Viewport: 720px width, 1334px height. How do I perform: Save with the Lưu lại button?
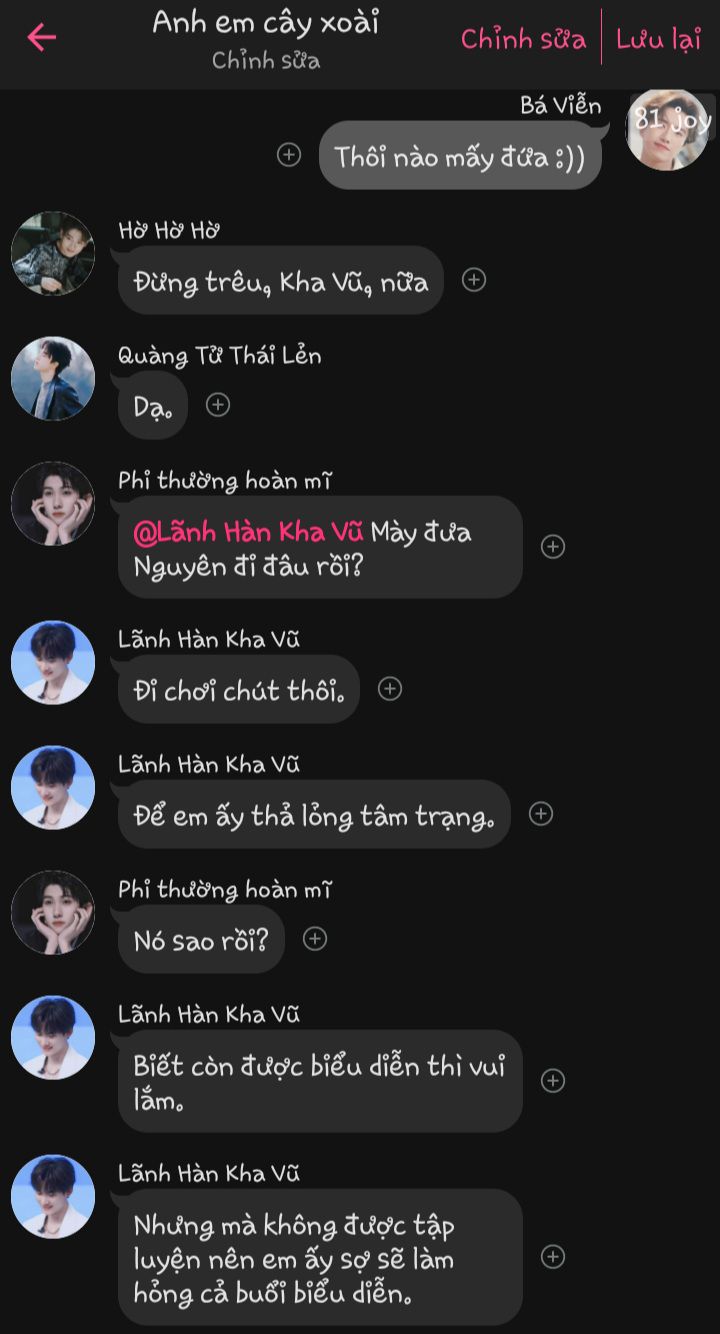(658, 39)
